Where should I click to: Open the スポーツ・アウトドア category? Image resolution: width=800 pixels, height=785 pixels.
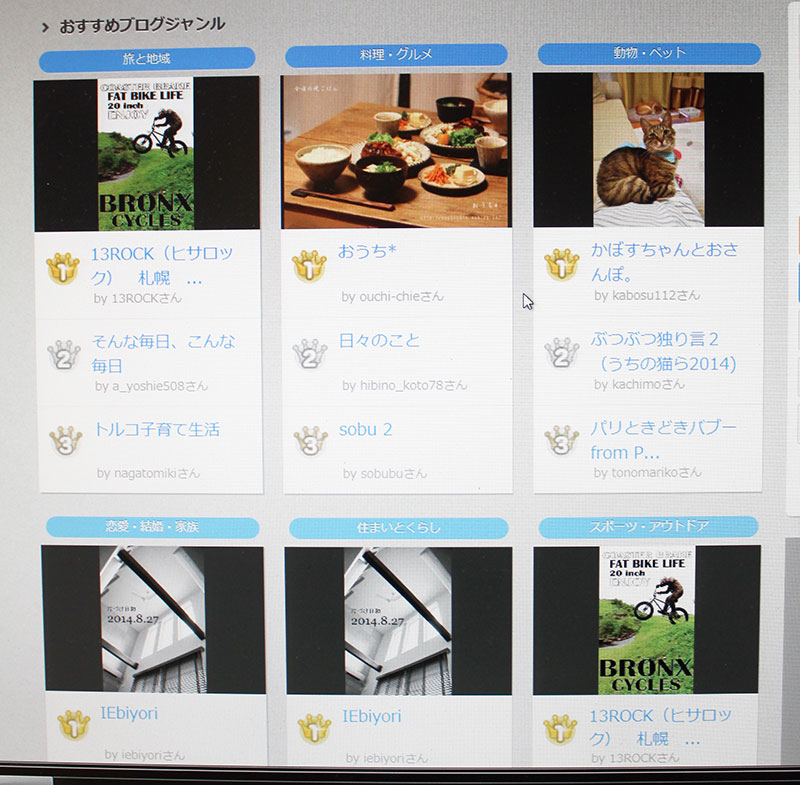(648, 526)
